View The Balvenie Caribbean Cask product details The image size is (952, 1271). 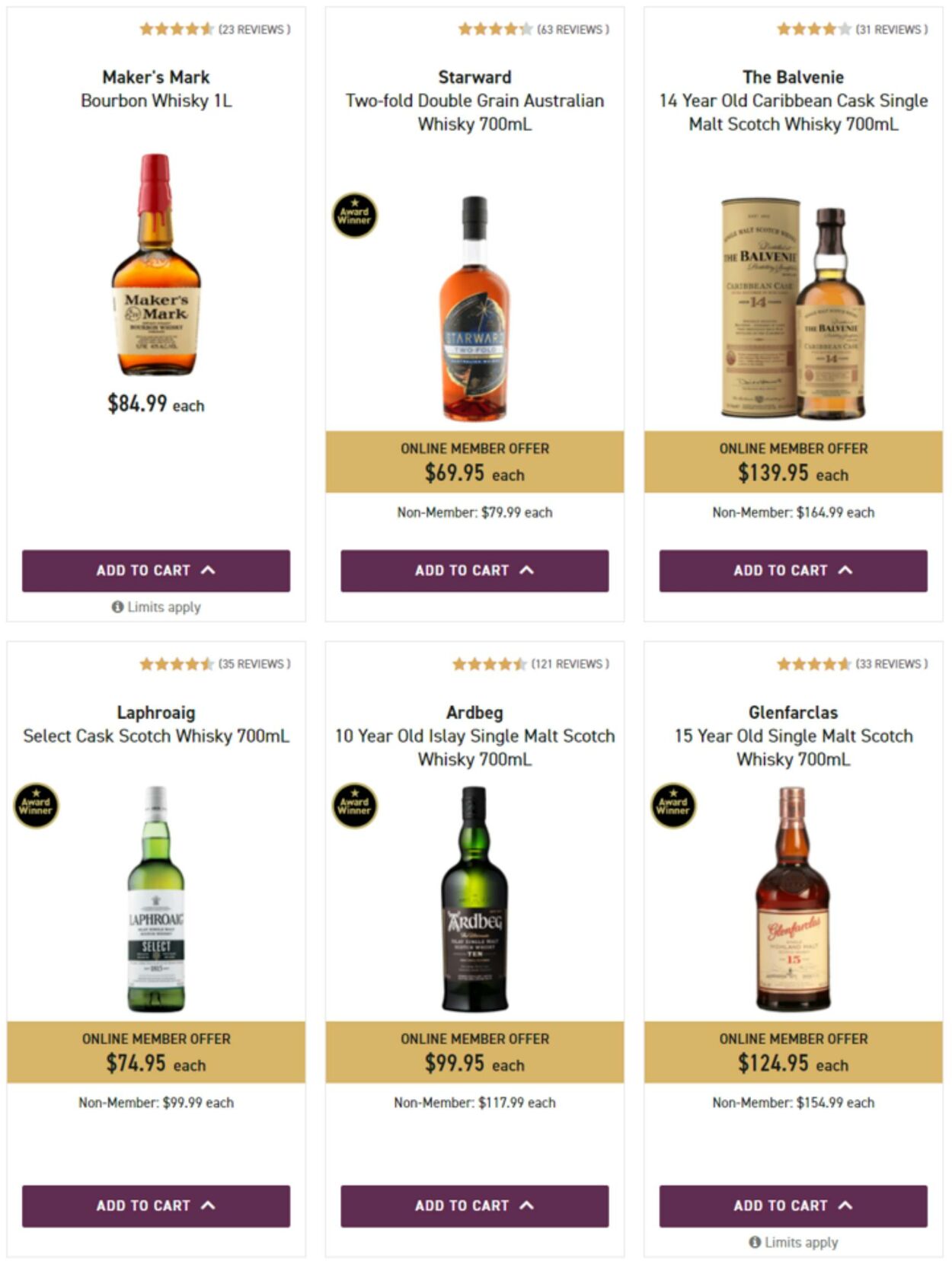pos(793,101)
